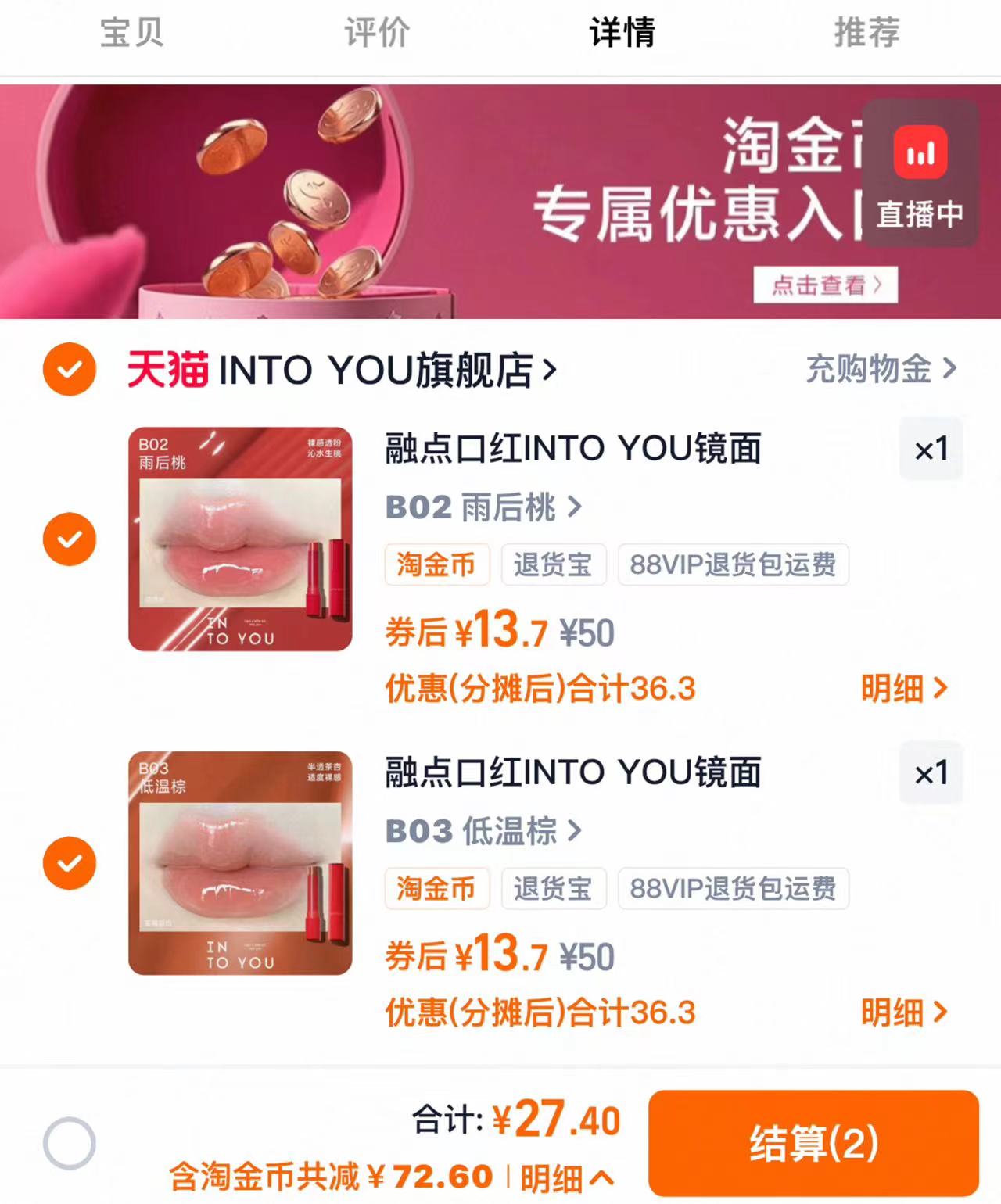Select the 淘金币 tag on B03 item
This screenshot has width=1001, height=1204.
coord(436,889)
